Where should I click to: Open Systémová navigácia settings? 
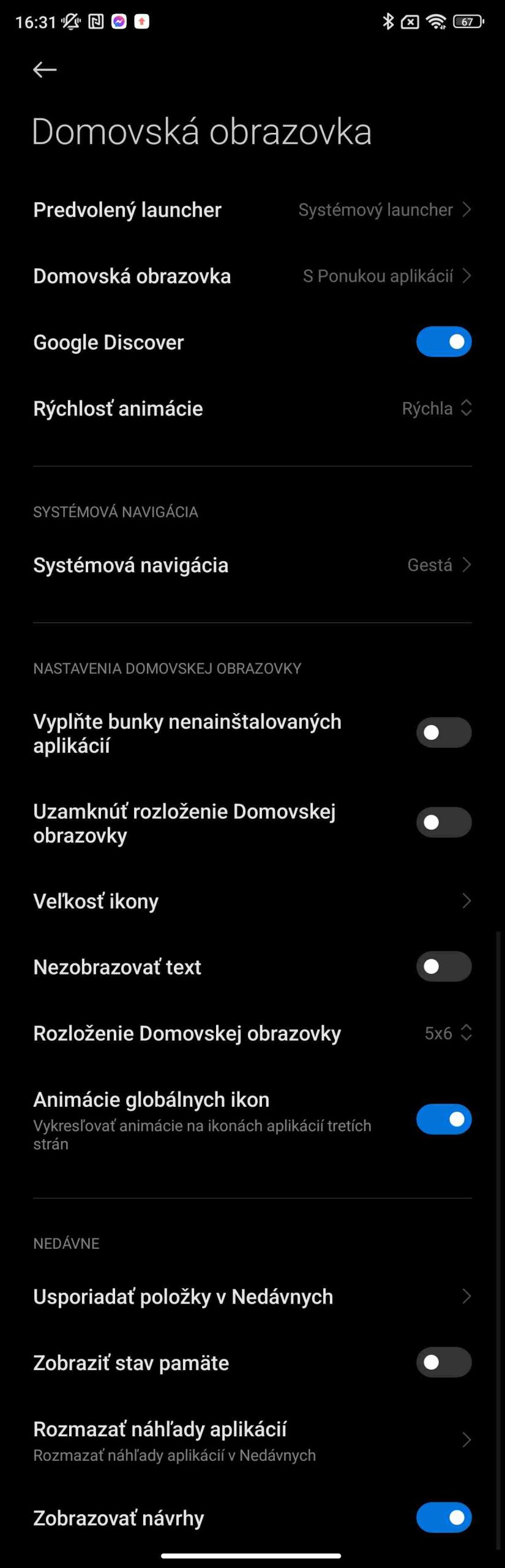pyautogui.click(x=252, y=565)
